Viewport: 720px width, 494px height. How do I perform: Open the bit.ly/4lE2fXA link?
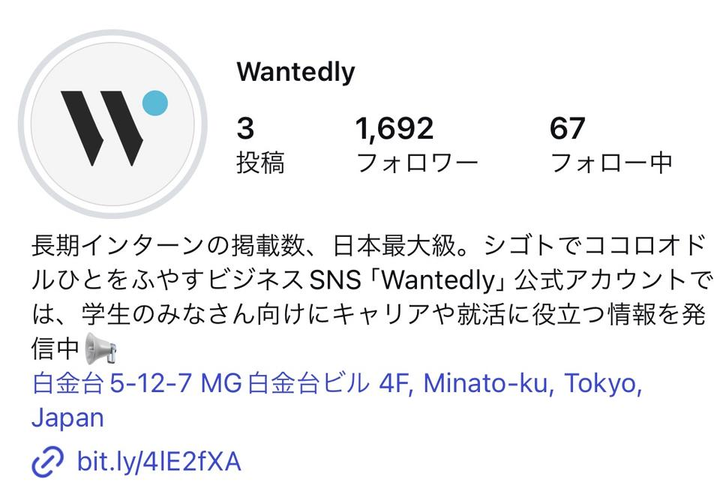[x=158, y=462]
